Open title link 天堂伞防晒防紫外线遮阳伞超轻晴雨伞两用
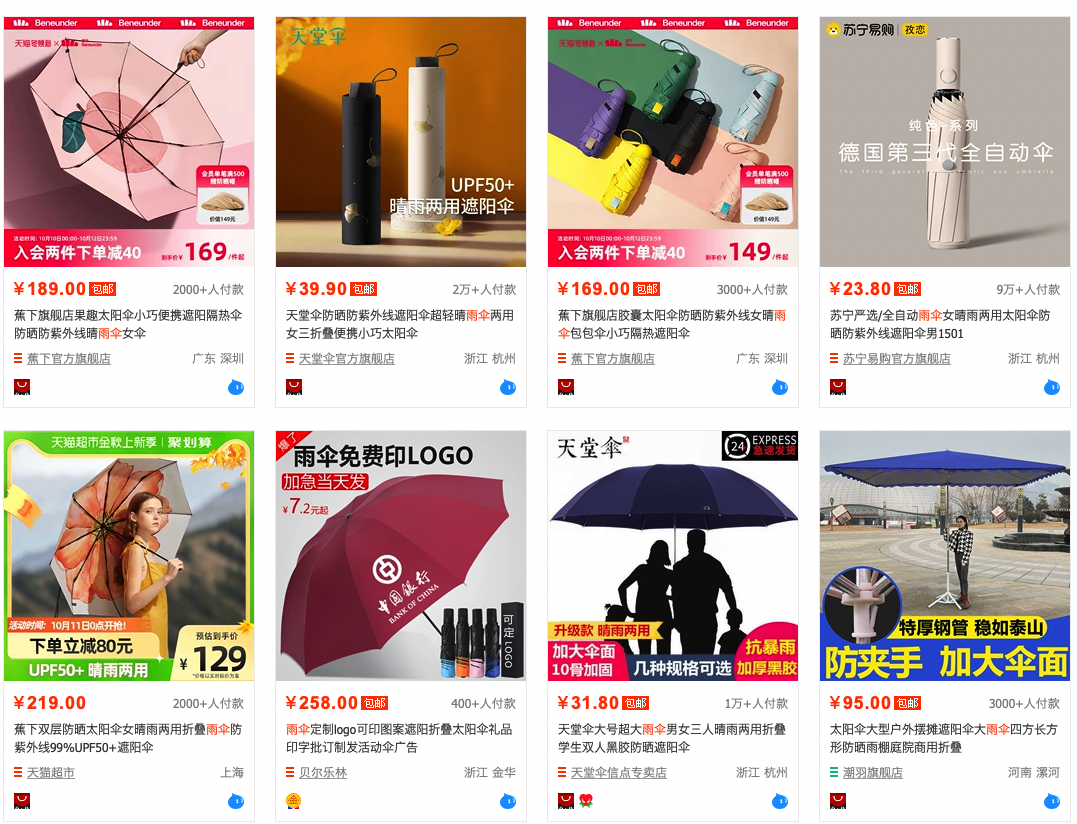Screen dimensions: 1077x824 coord(399,315)
